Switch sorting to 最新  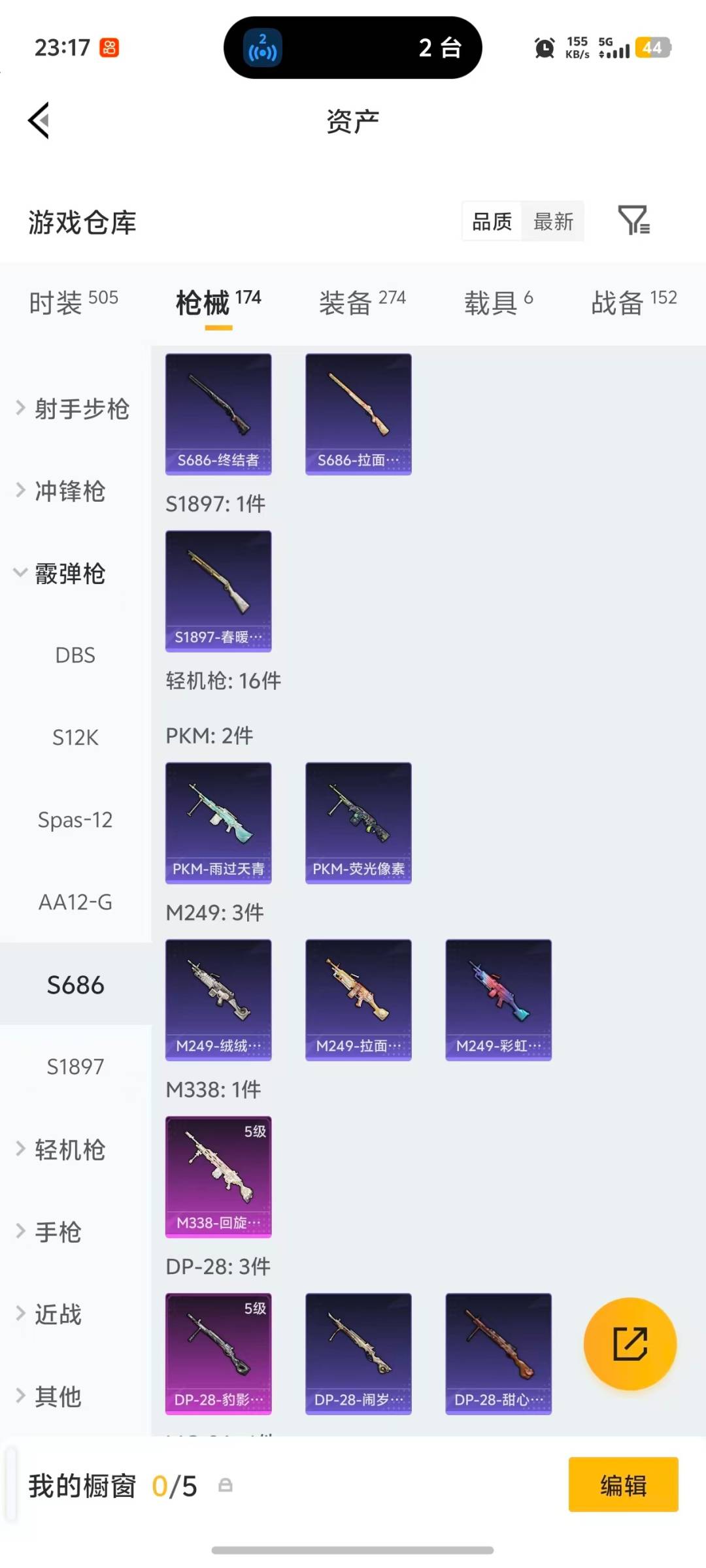pyautogui.click(x=552, y=222)
